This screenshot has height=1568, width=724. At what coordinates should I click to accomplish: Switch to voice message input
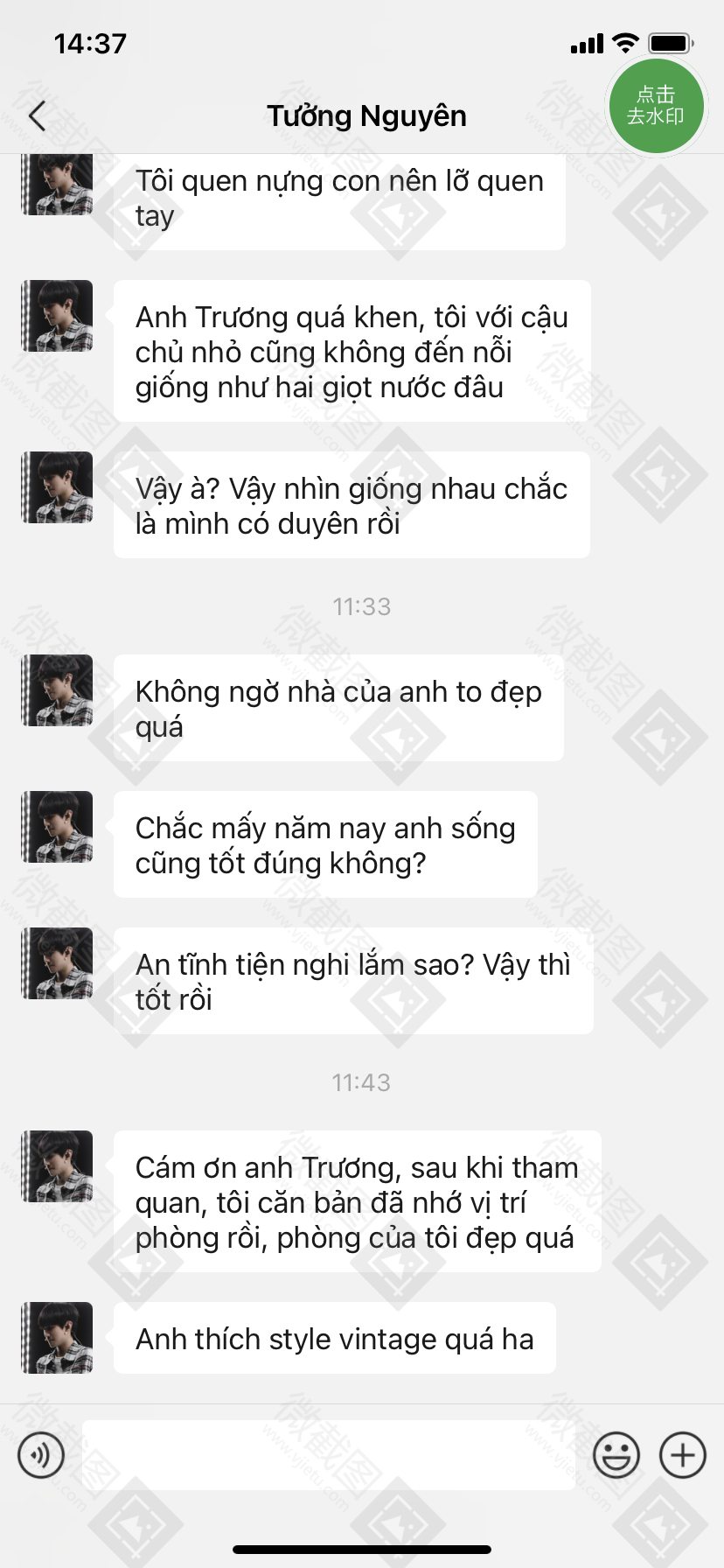[41, 1455]
